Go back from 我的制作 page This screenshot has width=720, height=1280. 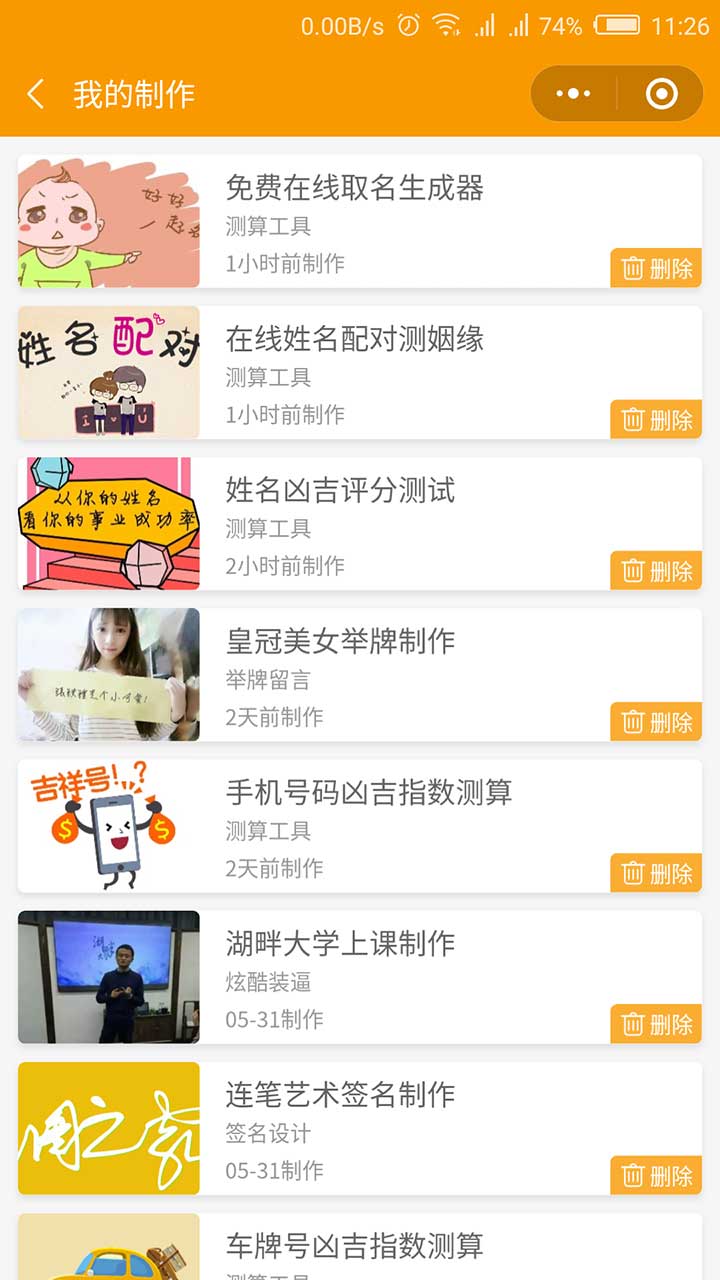(36, 95)
